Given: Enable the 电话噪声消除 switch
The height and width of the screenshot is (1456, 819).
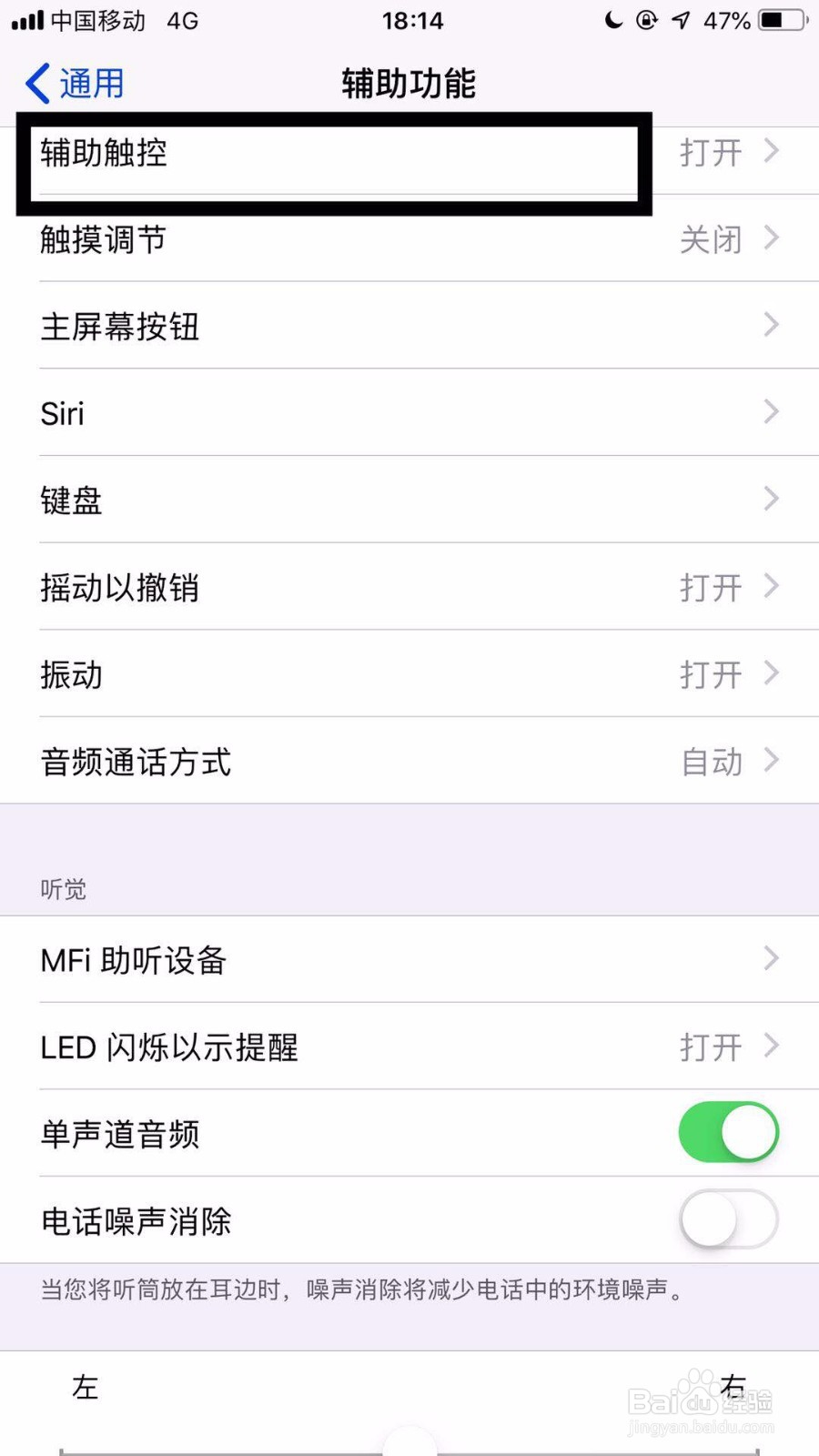Looking at the screenshot, I should tap(728, 1219).
